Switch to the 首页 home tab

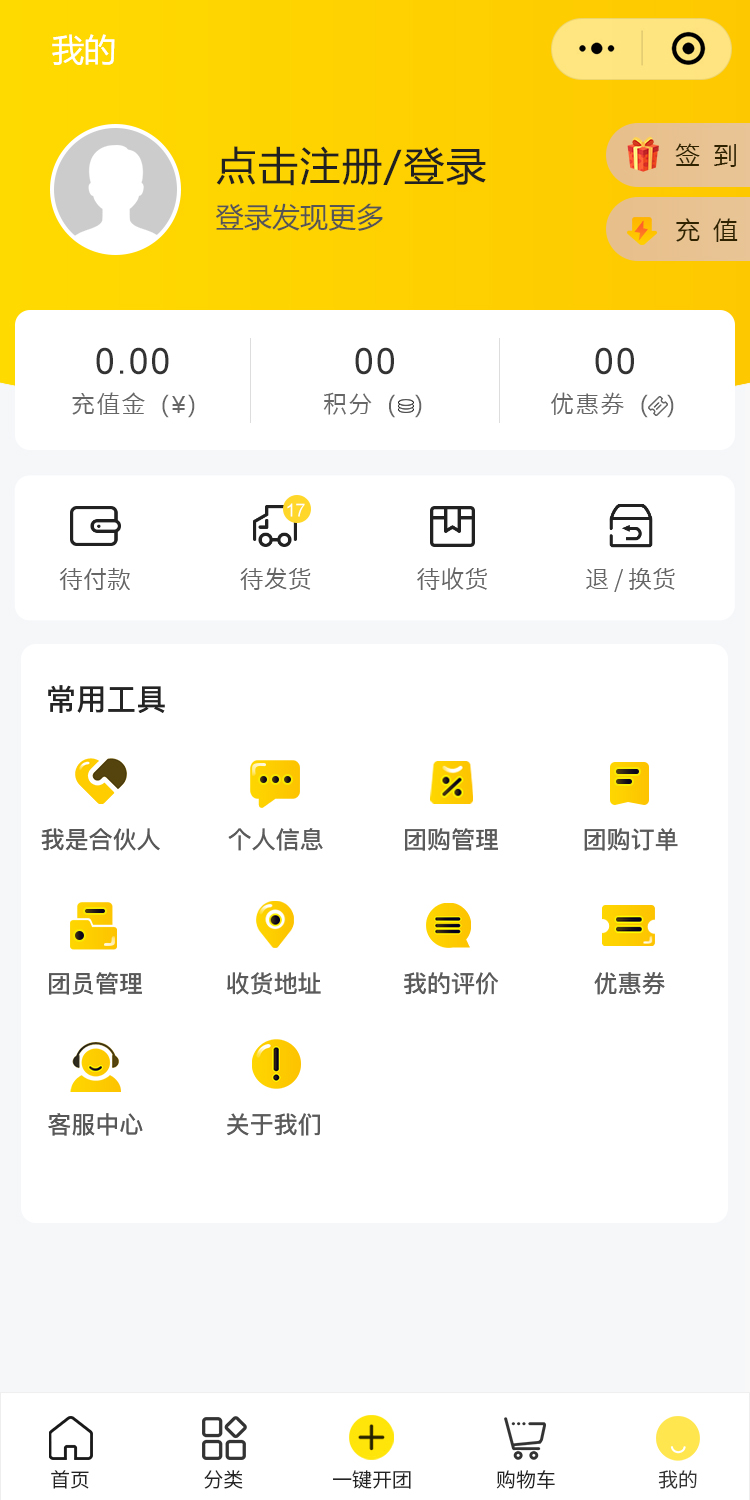[70, 1451]
